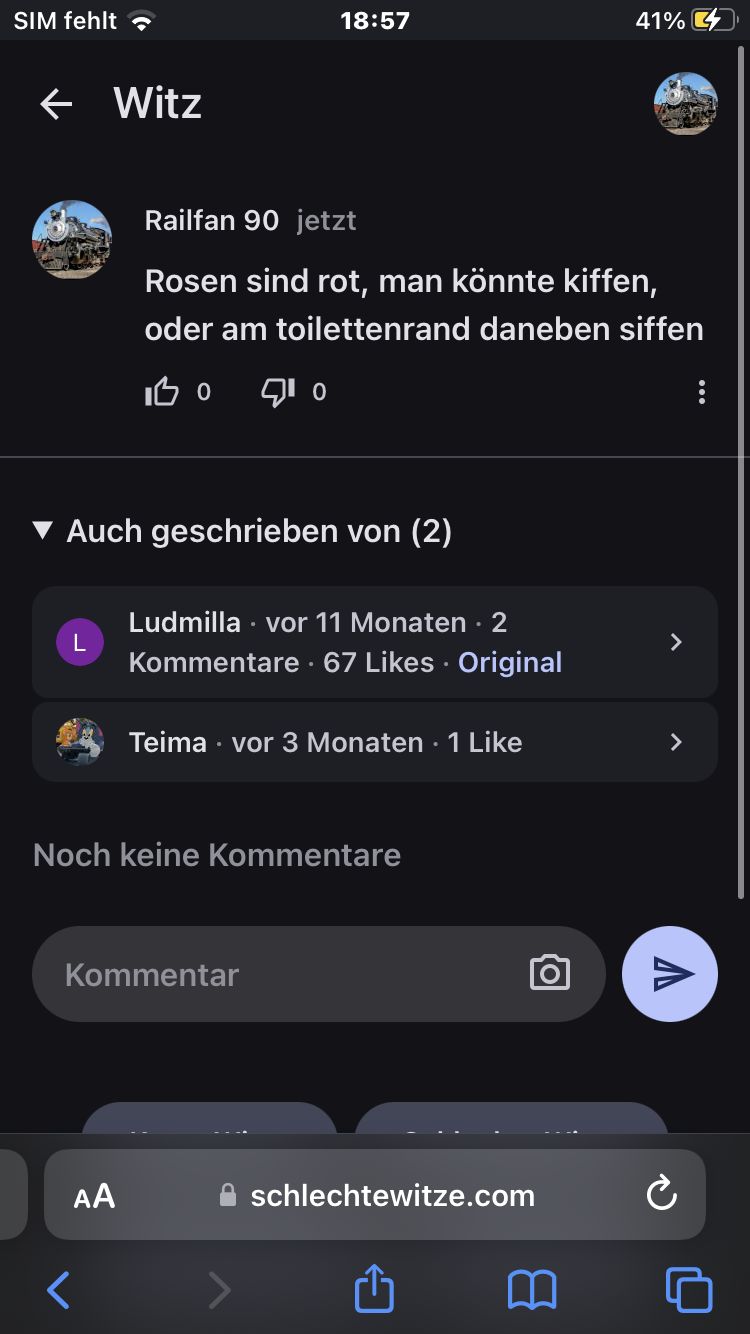
Task: Share this page from Safari
Action: [x=375, y=1288]
